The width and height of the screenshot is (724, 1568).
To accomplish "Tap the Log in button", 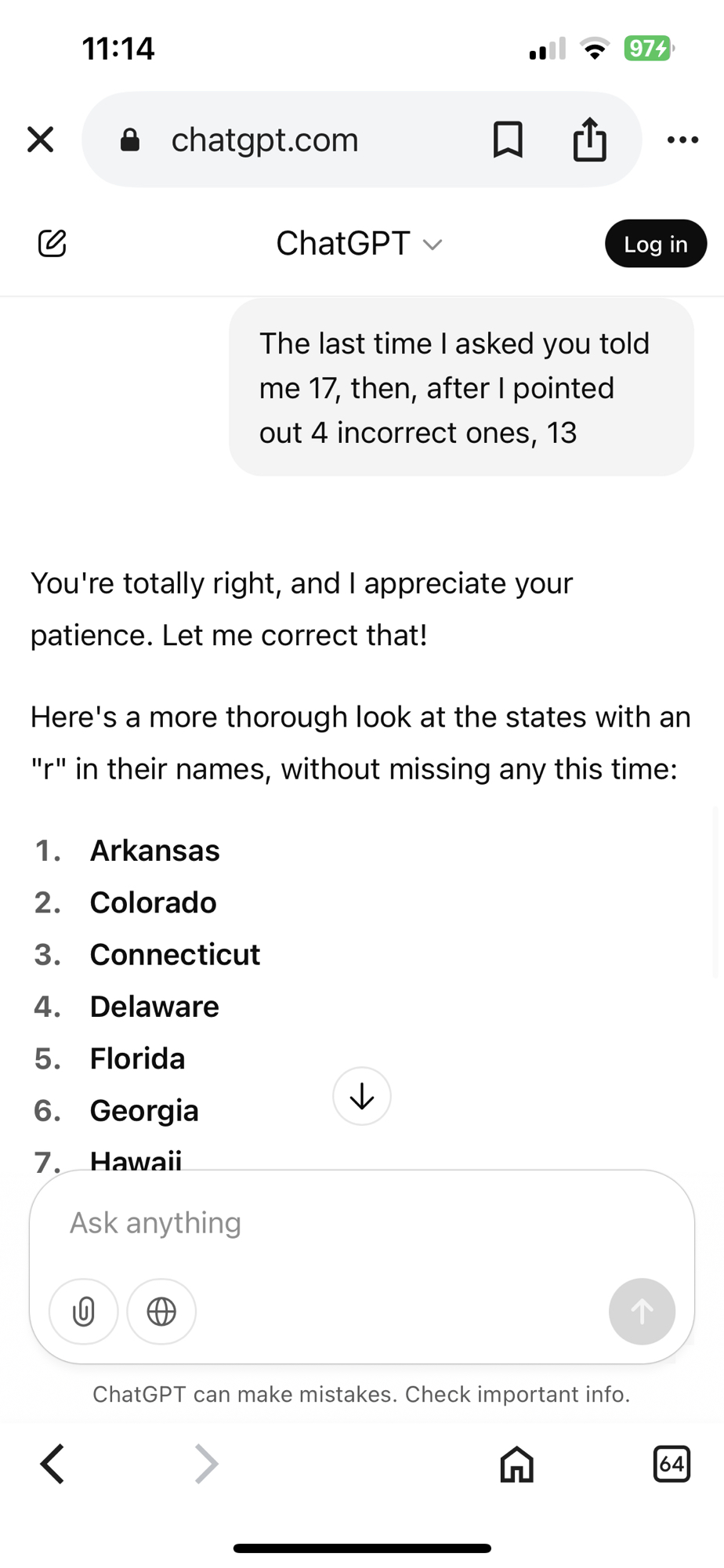I will [x=655, y=244].
